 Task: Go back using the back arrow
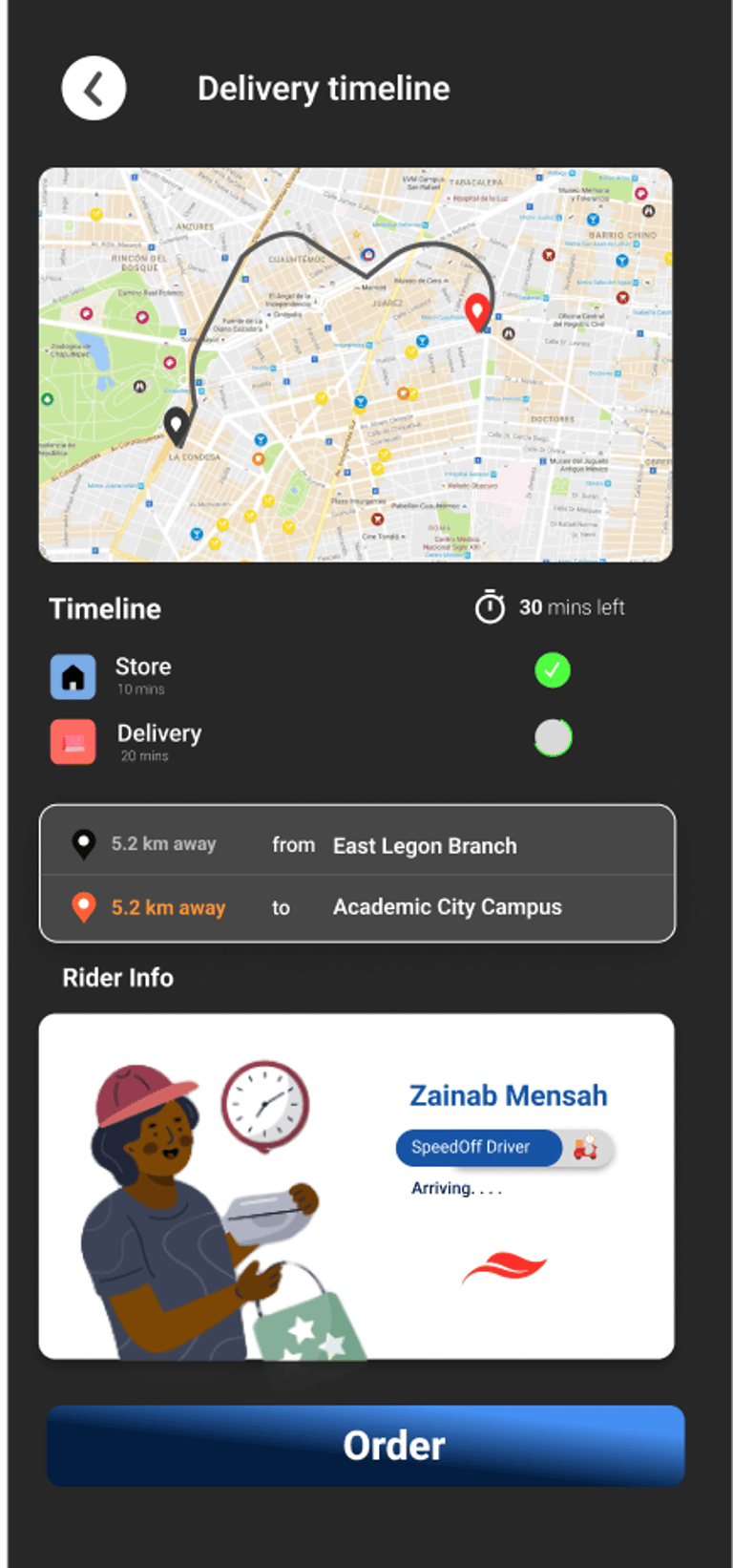(94, 89)
